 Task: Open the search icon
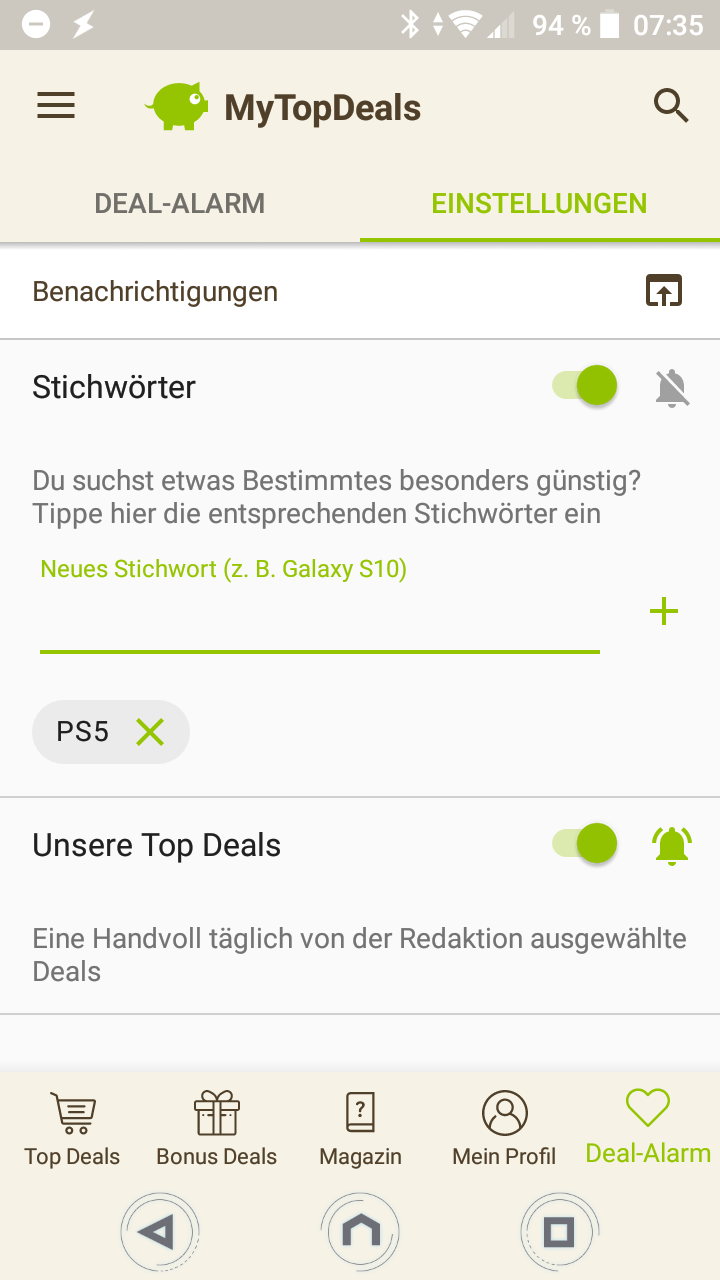(x=671, y=105)
